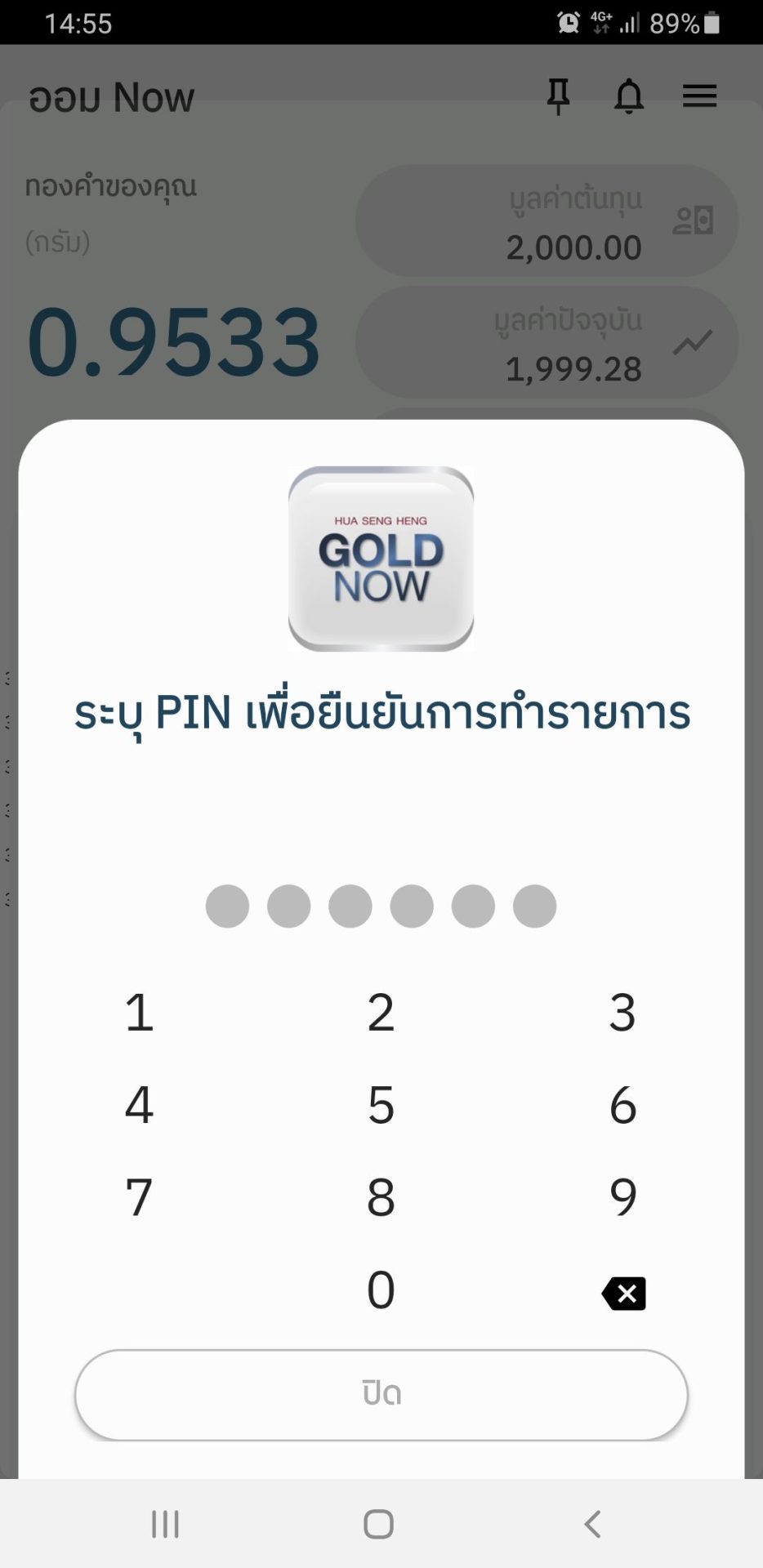This screenshot has height=1568, width=763.
Task: Tap digit 7 on the PIN keypad
Action: 139,1197
